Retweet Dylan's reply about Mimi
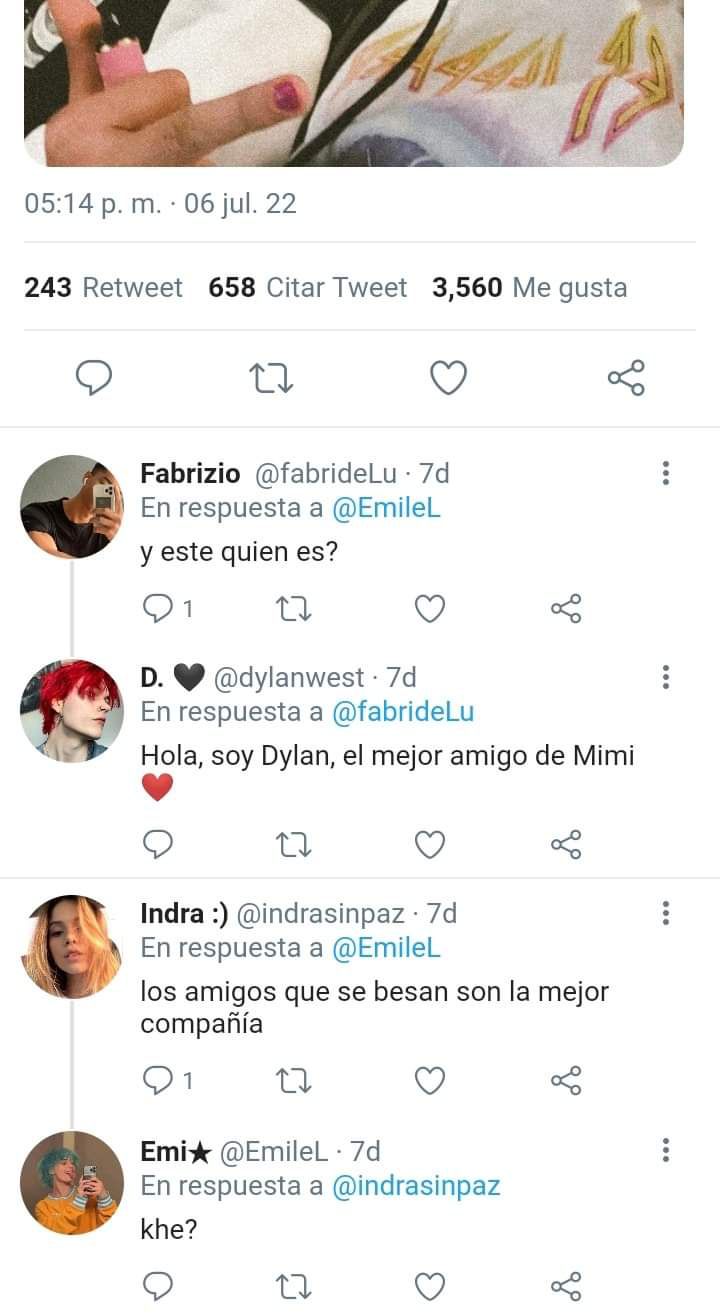 (x=293, y=845)
